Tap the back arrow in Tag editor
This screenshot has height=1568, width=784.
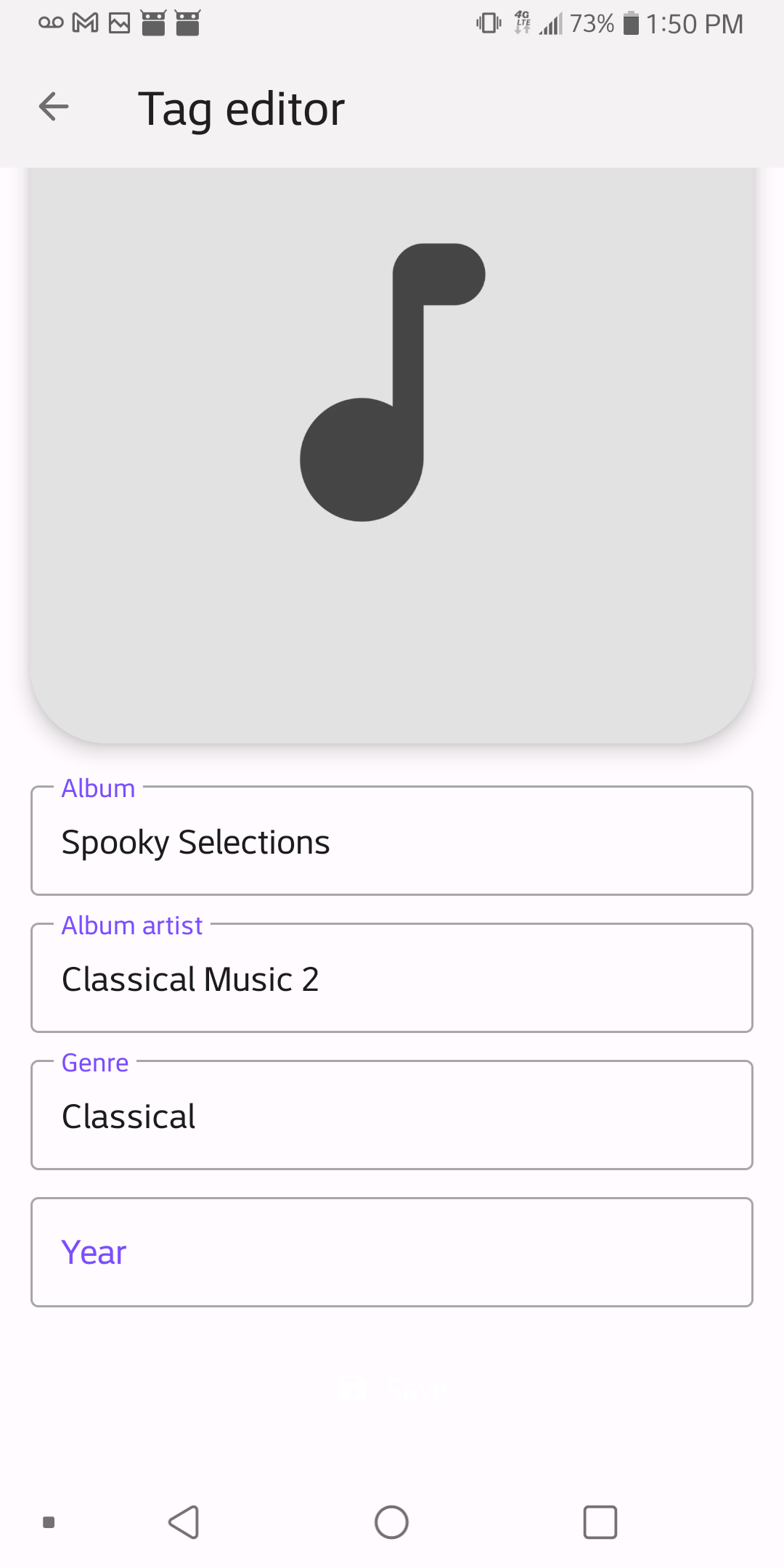[x=53, y=107]
